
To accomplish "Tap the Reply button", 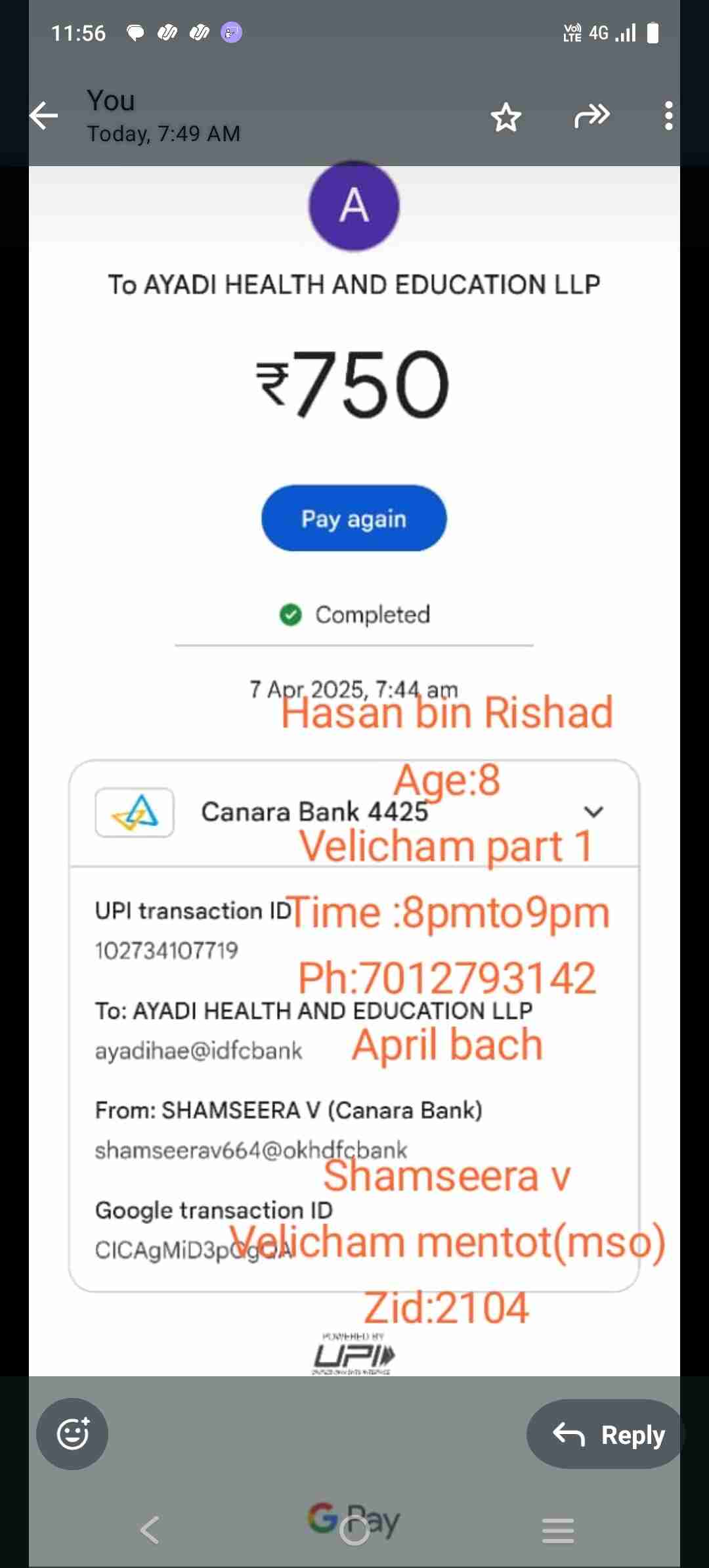I will (x=607, y=1434).
